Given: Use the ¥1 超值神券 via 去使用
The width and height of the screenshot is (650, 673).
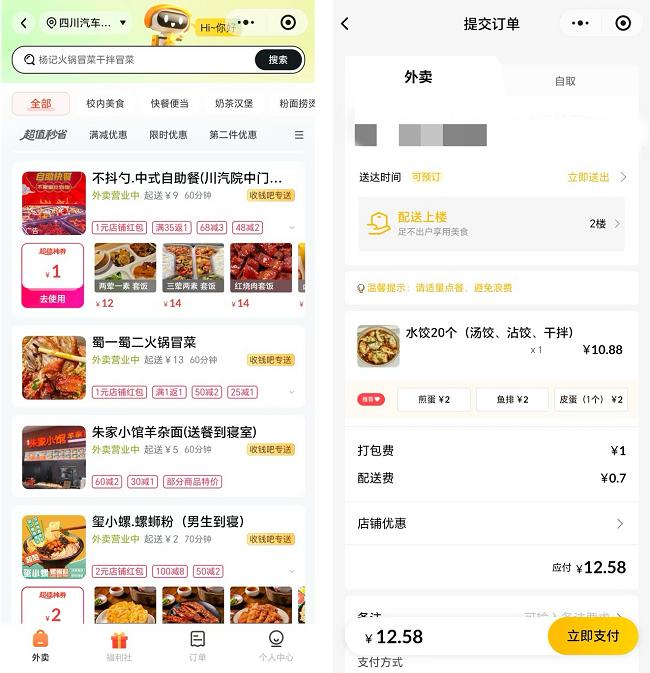Looking at the screenshot, I should pos(52,299).
